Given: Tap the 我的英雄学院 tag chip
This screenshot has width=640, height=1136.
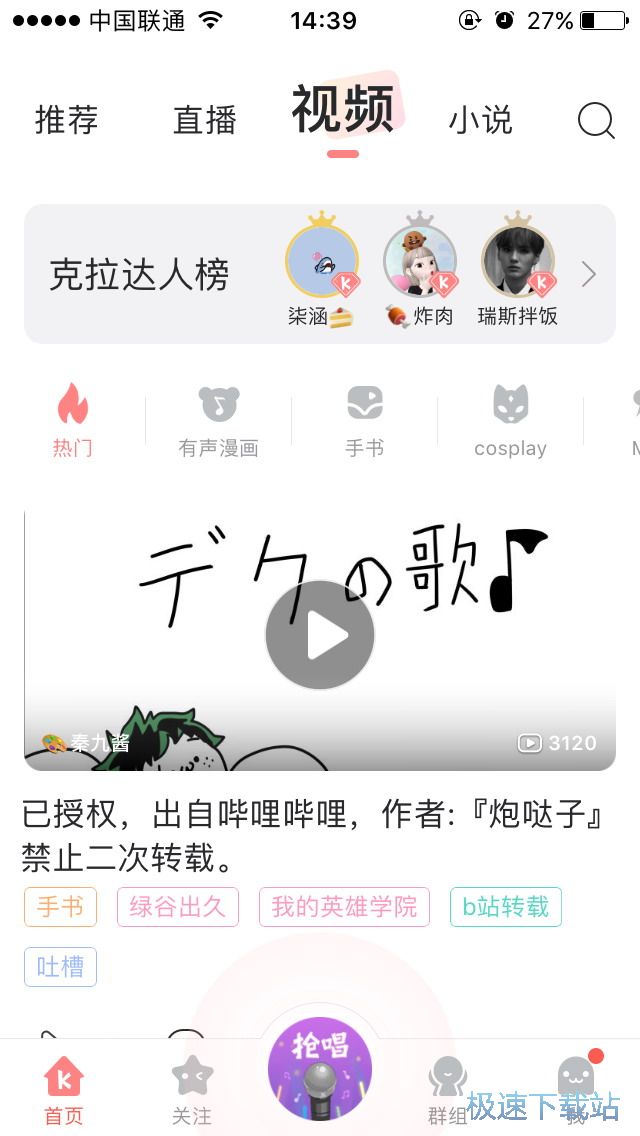Looking at the screenshot, I should click(344, 907).
